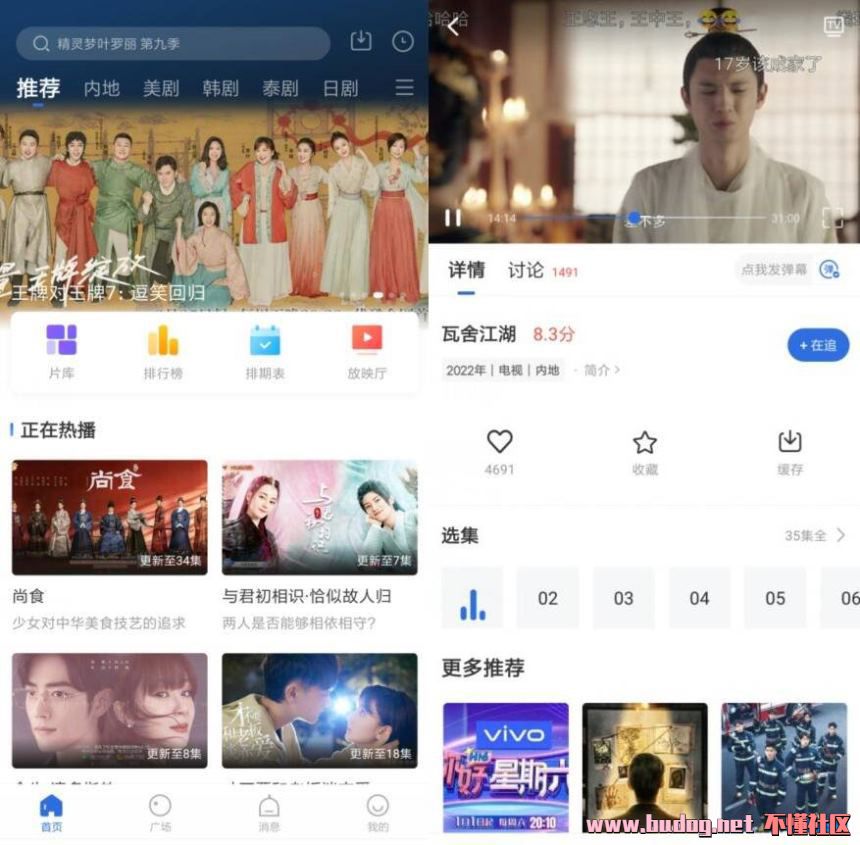Enter fullscreen video mode
The image size is (860, 845).
[x=832, y=217]
